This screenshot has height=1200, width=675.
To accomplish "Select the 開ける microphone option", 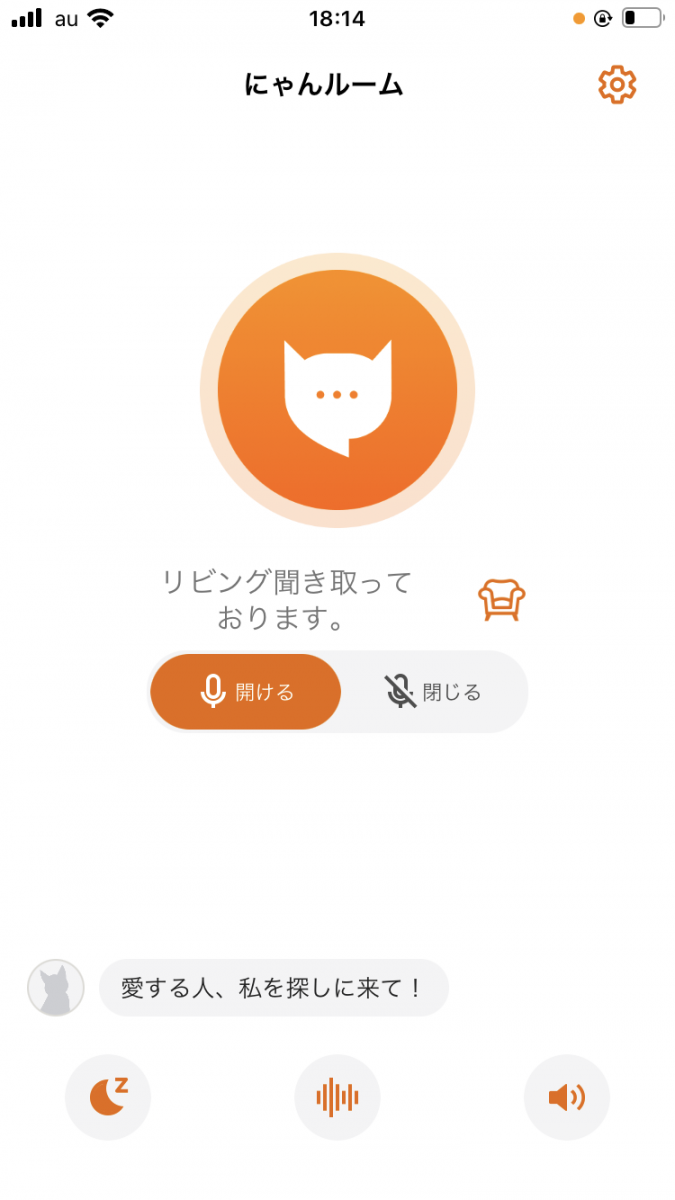I will [246, 692].
